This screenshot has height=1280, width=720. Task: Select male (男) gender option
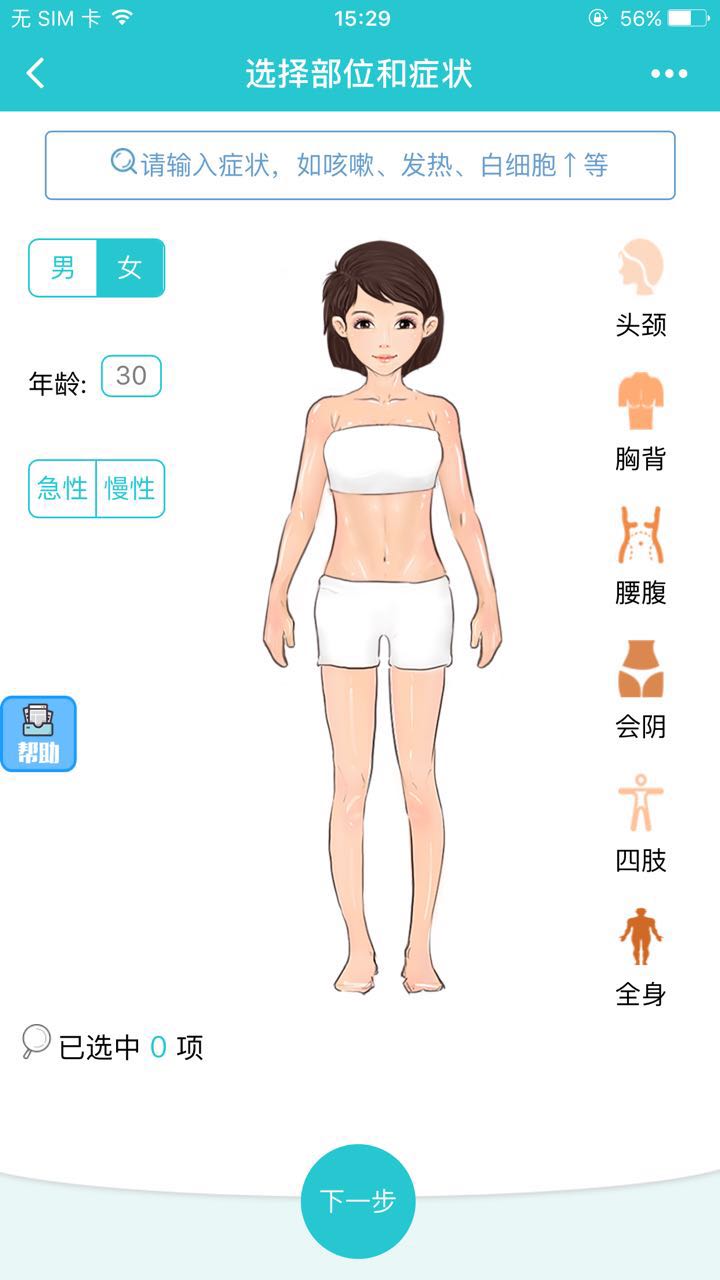[63, 268]
